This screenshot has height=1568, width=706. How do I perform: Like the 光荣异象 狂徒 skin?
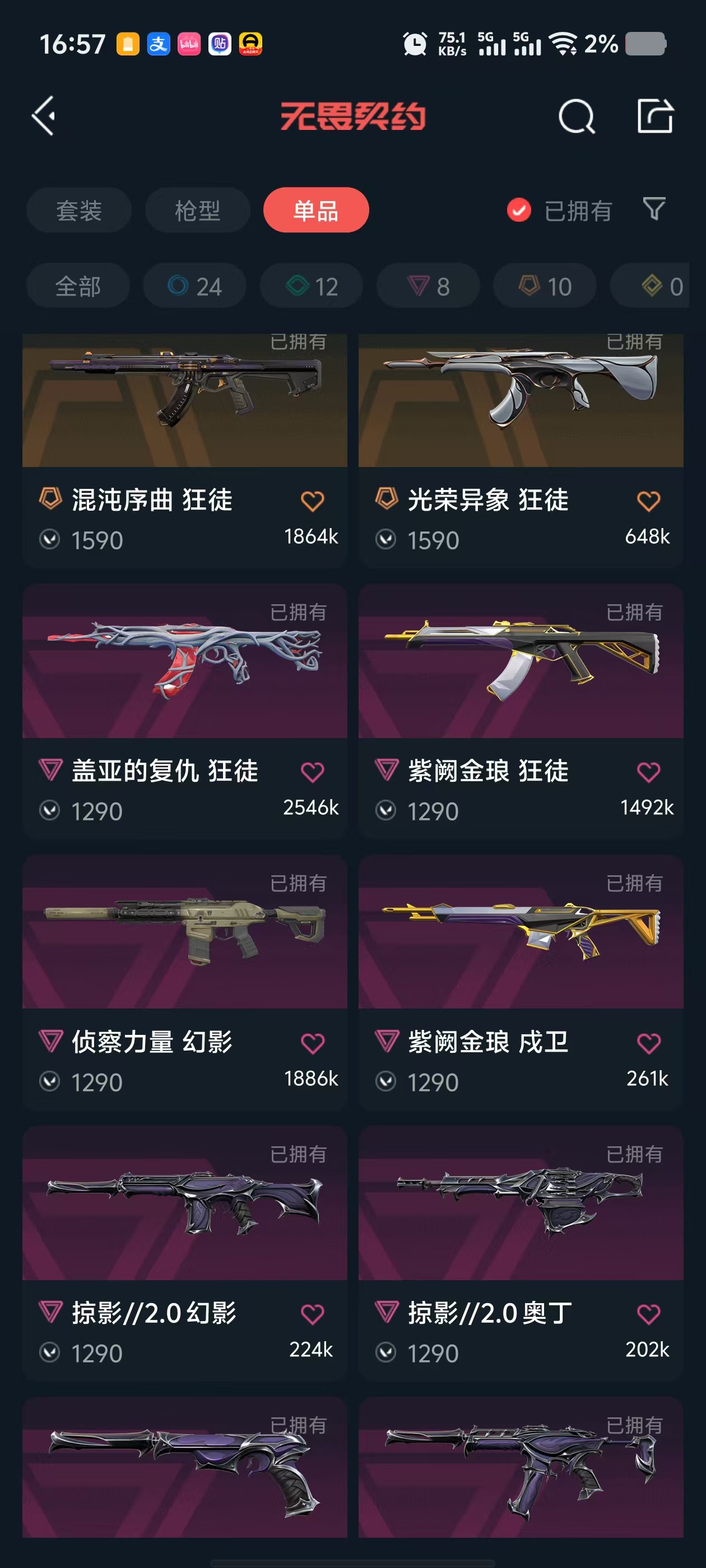(x=648, y=502)
